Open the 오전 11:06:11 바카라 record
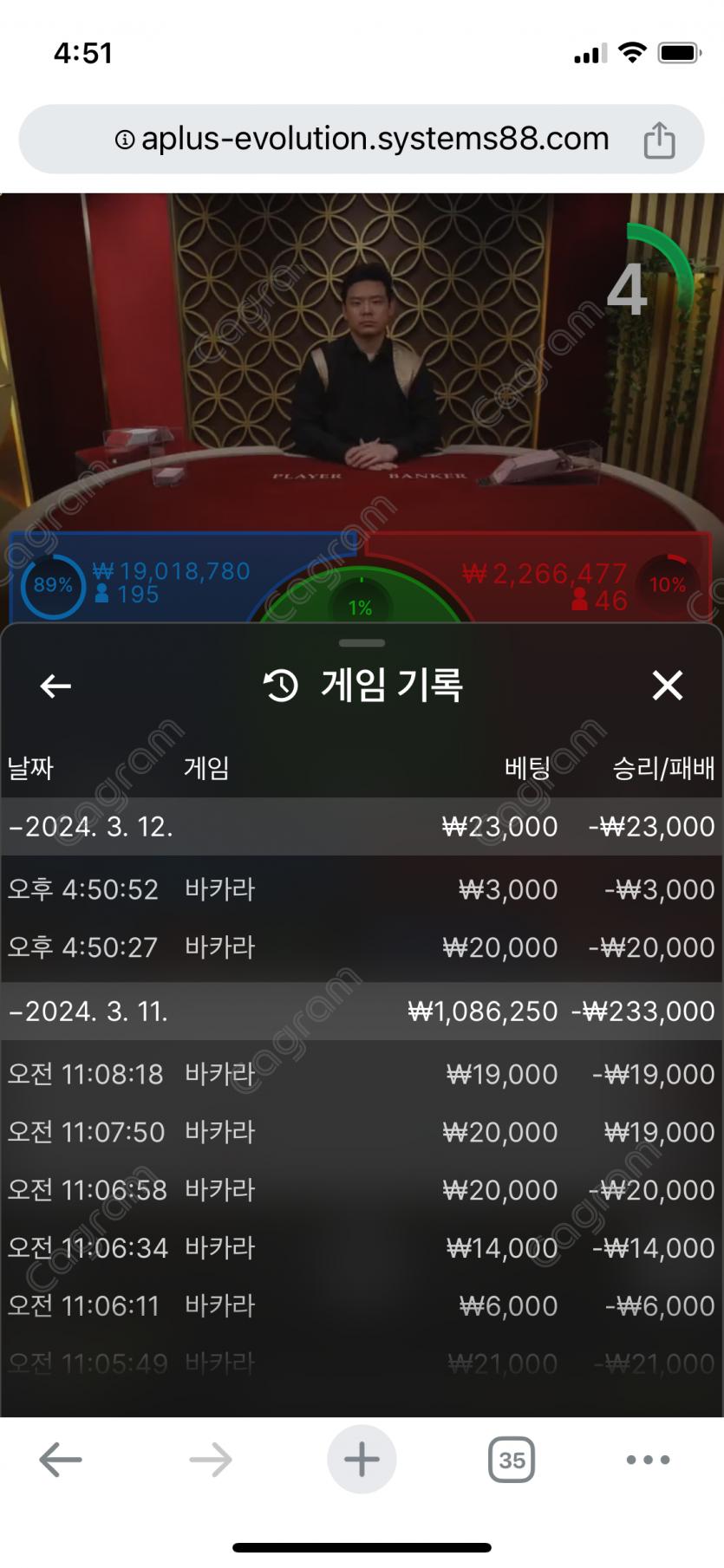 pos(362,1306)
